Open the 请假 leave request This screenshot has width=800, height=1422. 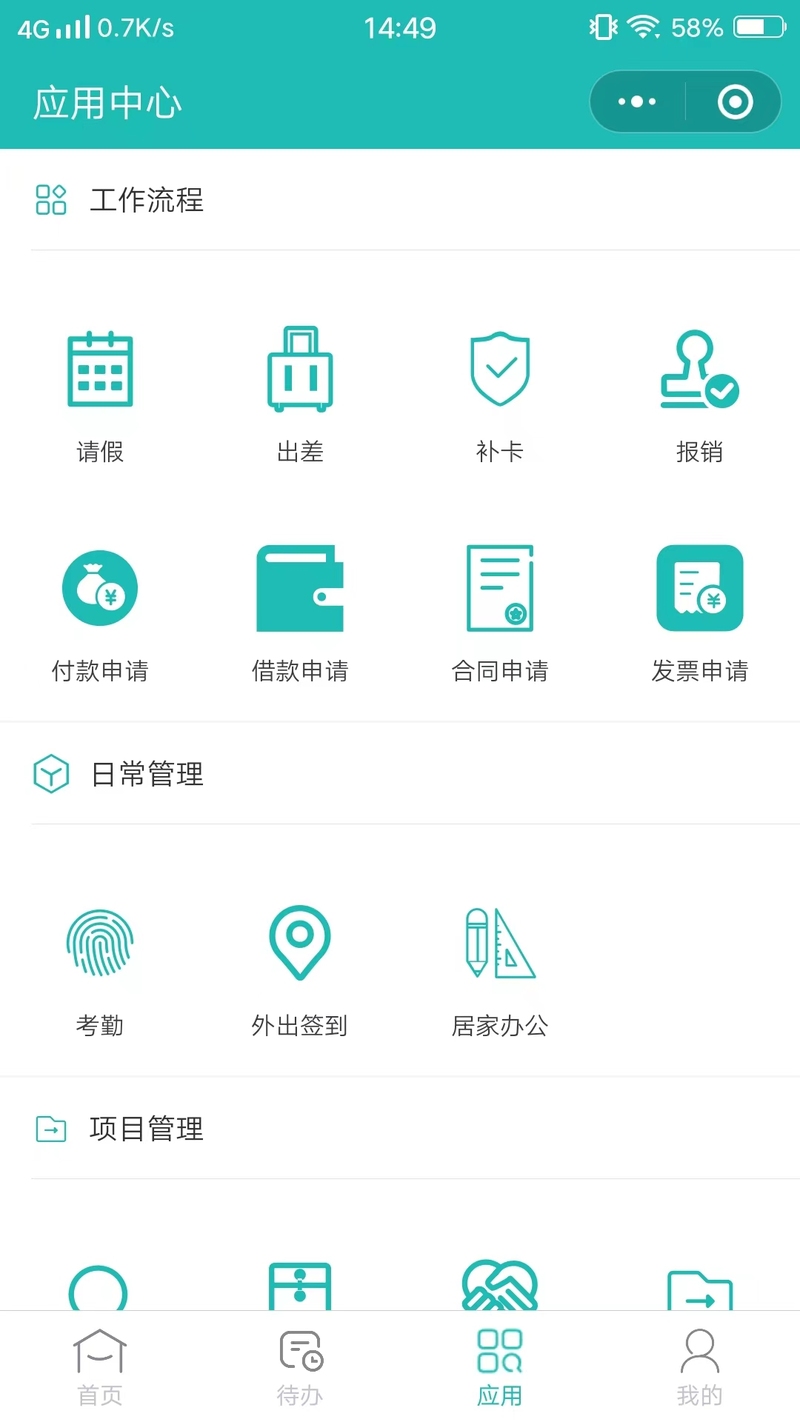pos(100,395)
